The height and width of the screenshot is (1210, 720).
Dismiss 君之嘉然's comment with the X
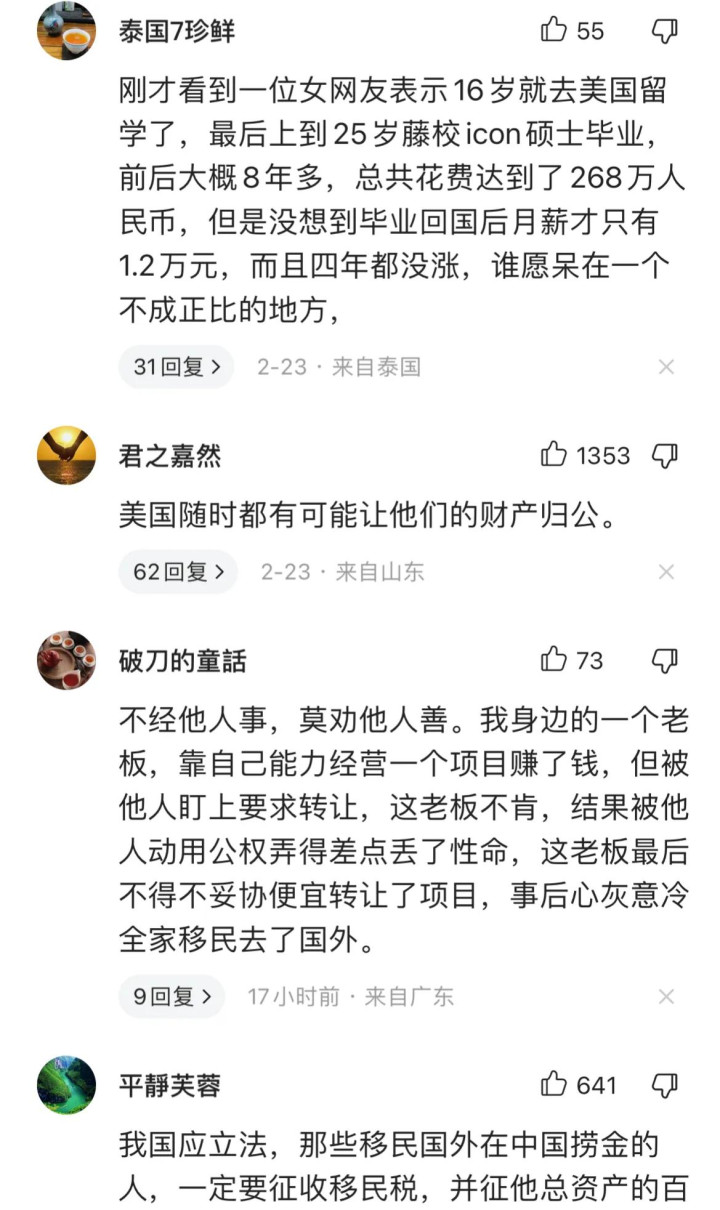666,571
